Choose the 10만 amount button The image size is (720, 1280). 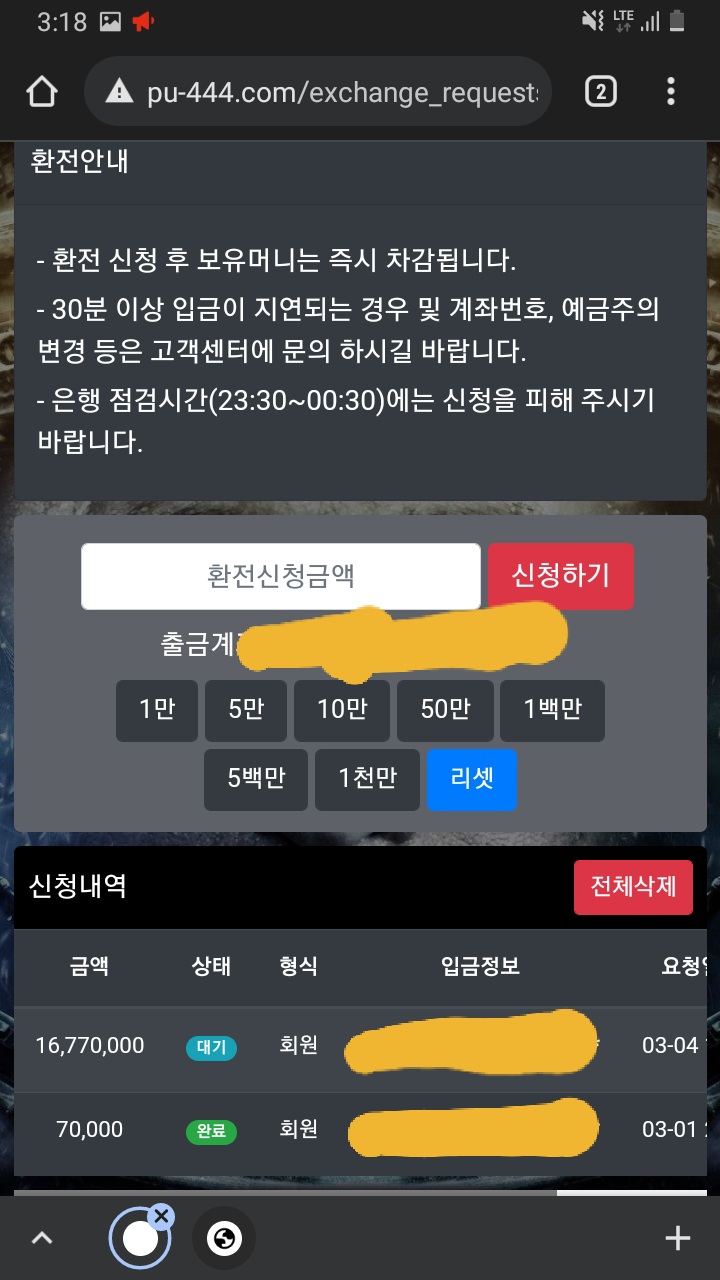(341, 710)
